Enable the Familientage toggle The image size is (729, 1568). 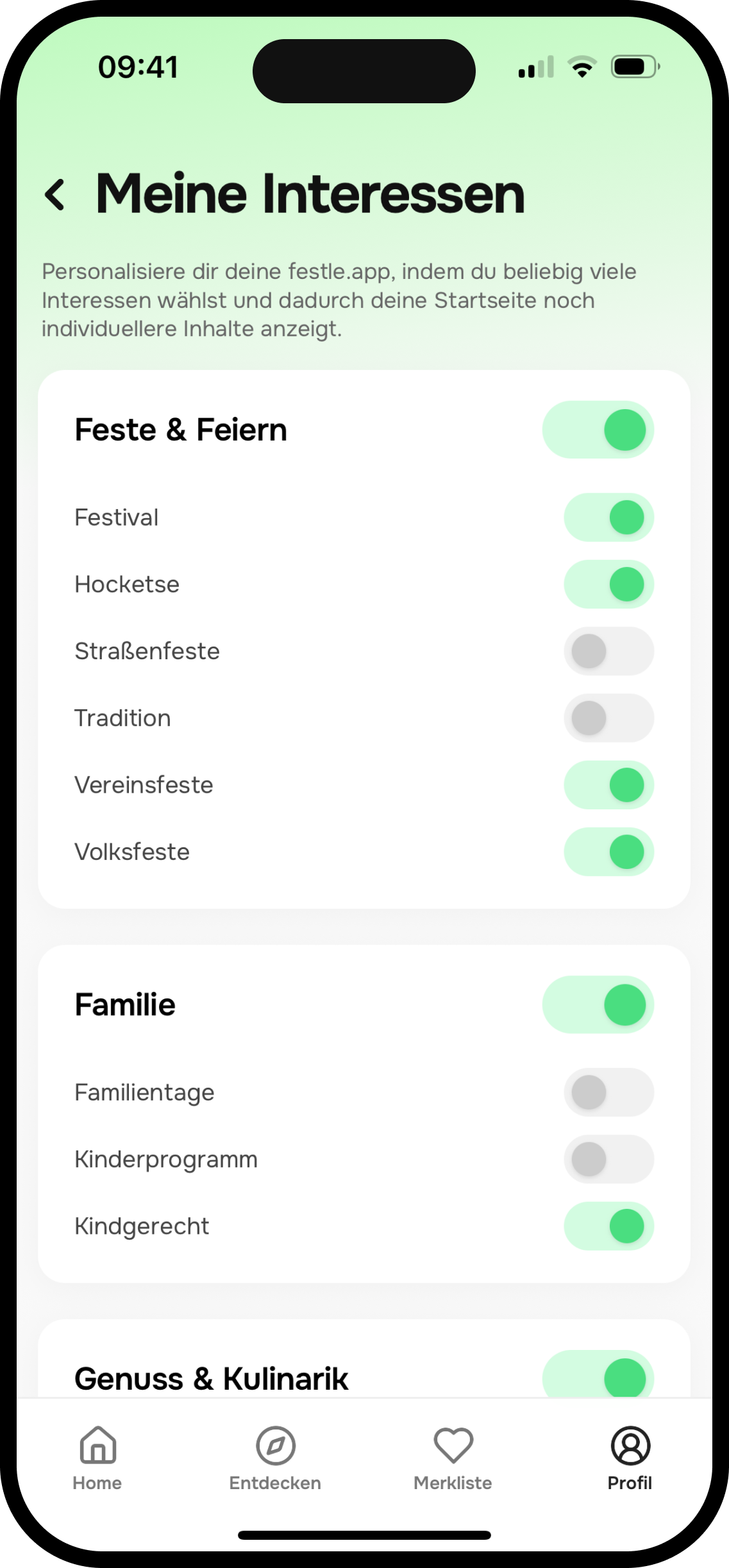coord(608,1093)
